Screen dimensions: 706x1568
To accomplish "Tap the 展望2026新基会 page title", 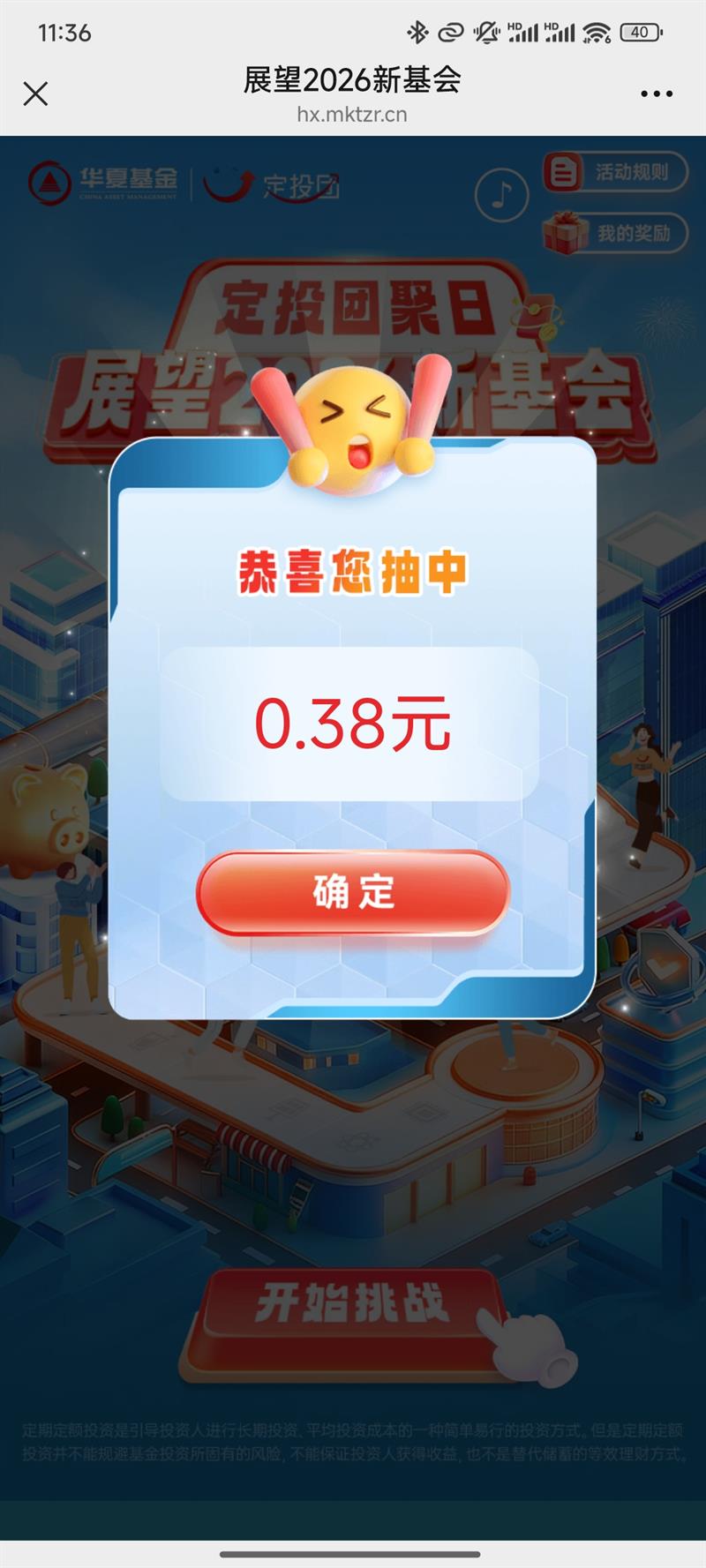I will pyautogui.click(x=353, y=79).
